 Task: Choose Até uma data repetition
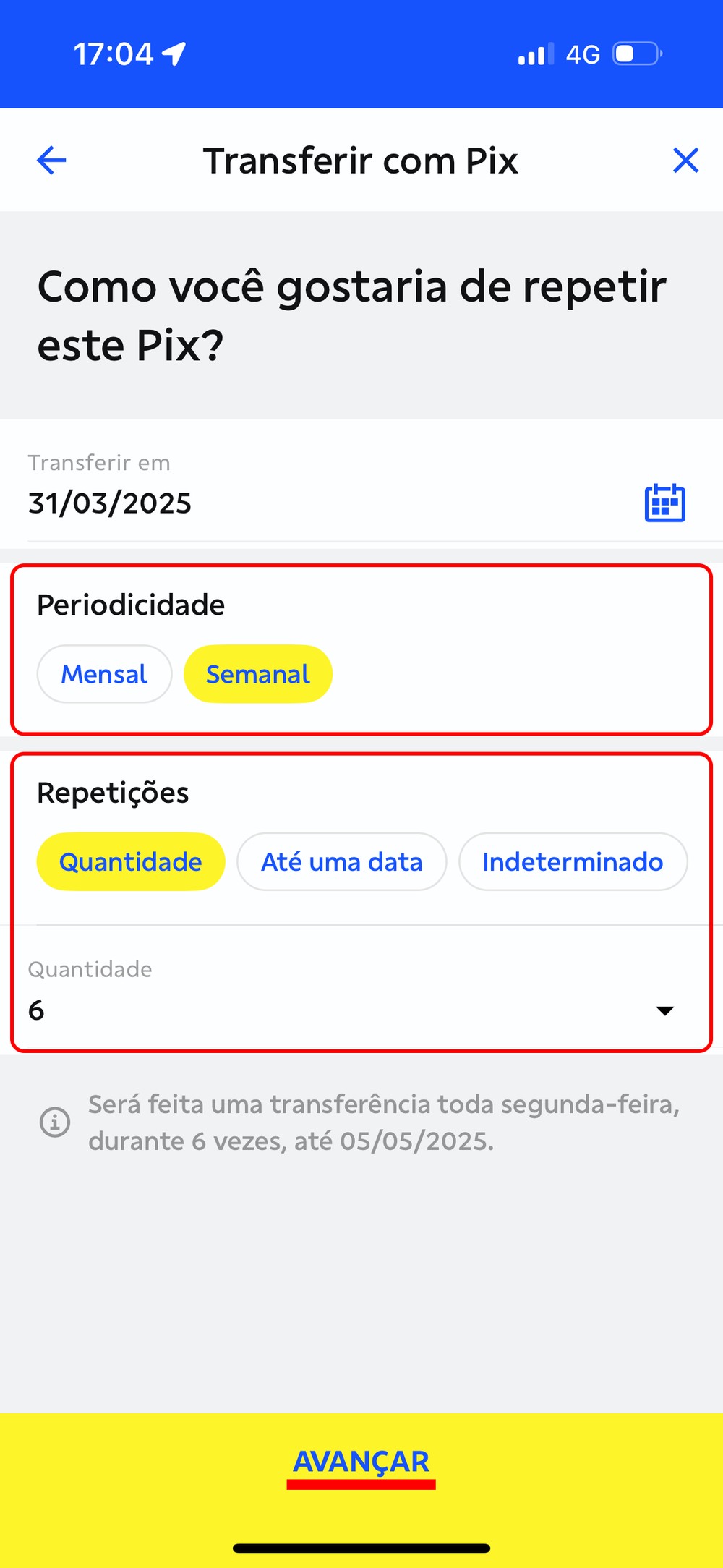[x=341, y=861]
